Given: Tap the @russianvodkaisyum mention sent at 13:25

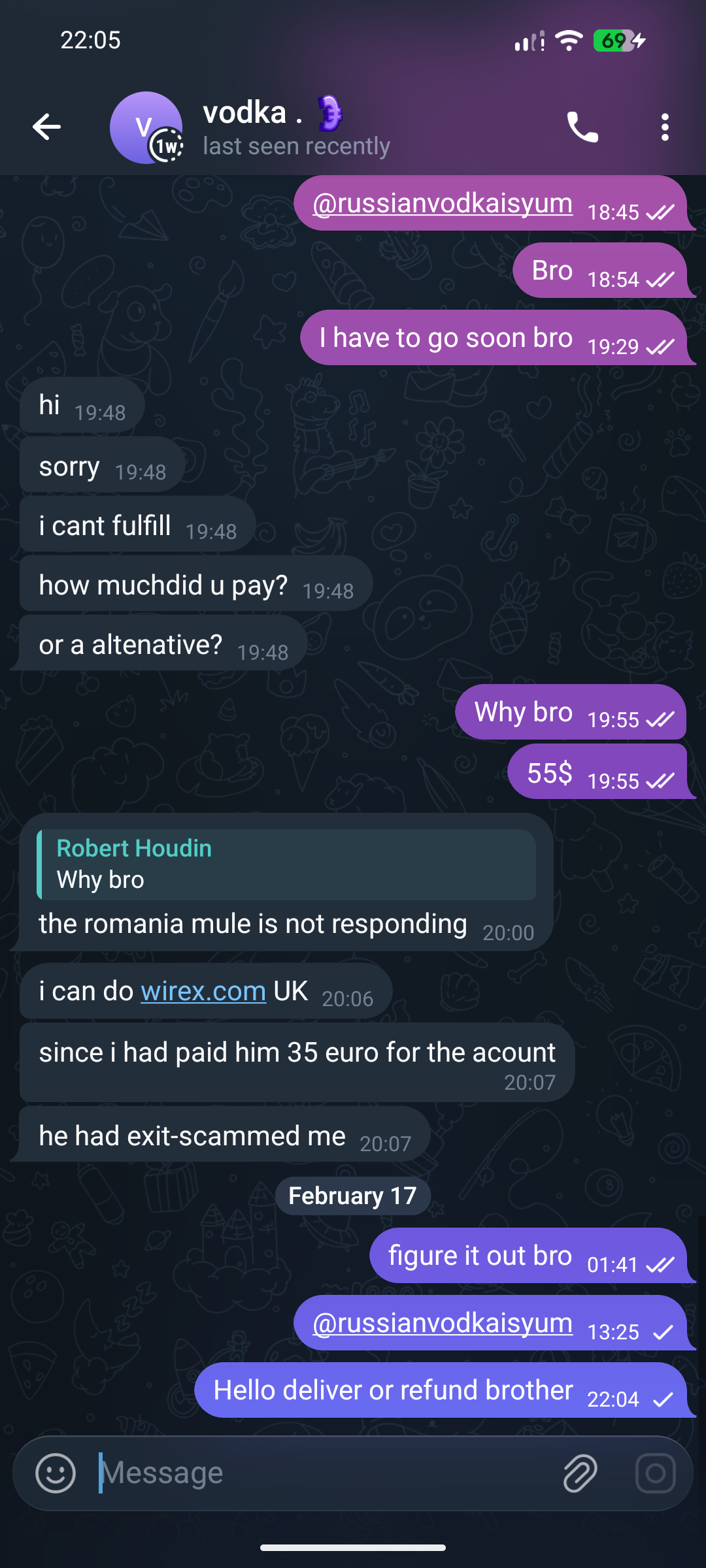Looking at the screenshot, I should coord(443,1323).
